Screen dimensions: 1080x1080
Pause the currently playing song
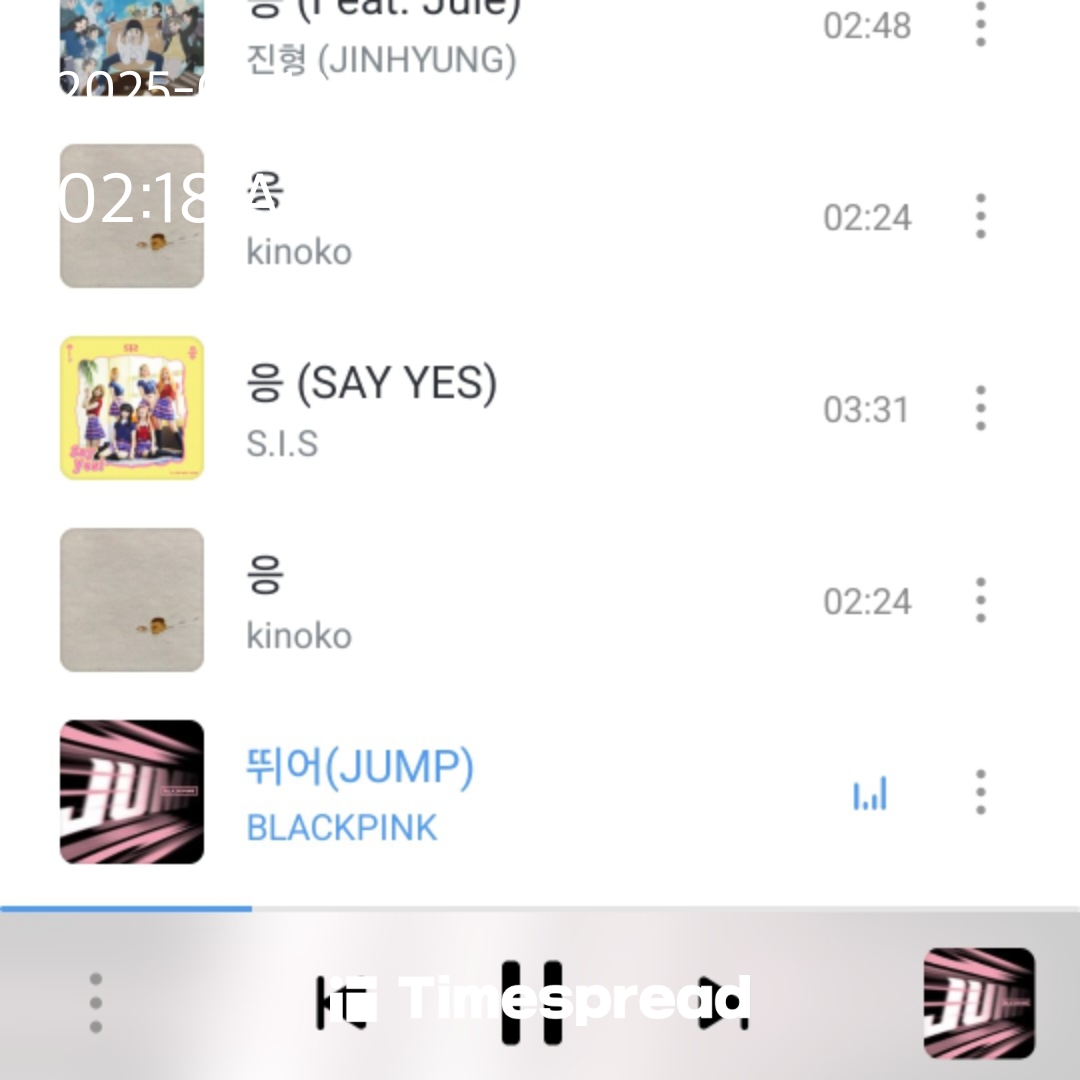pyautogui.click(x=531, y=1002)
